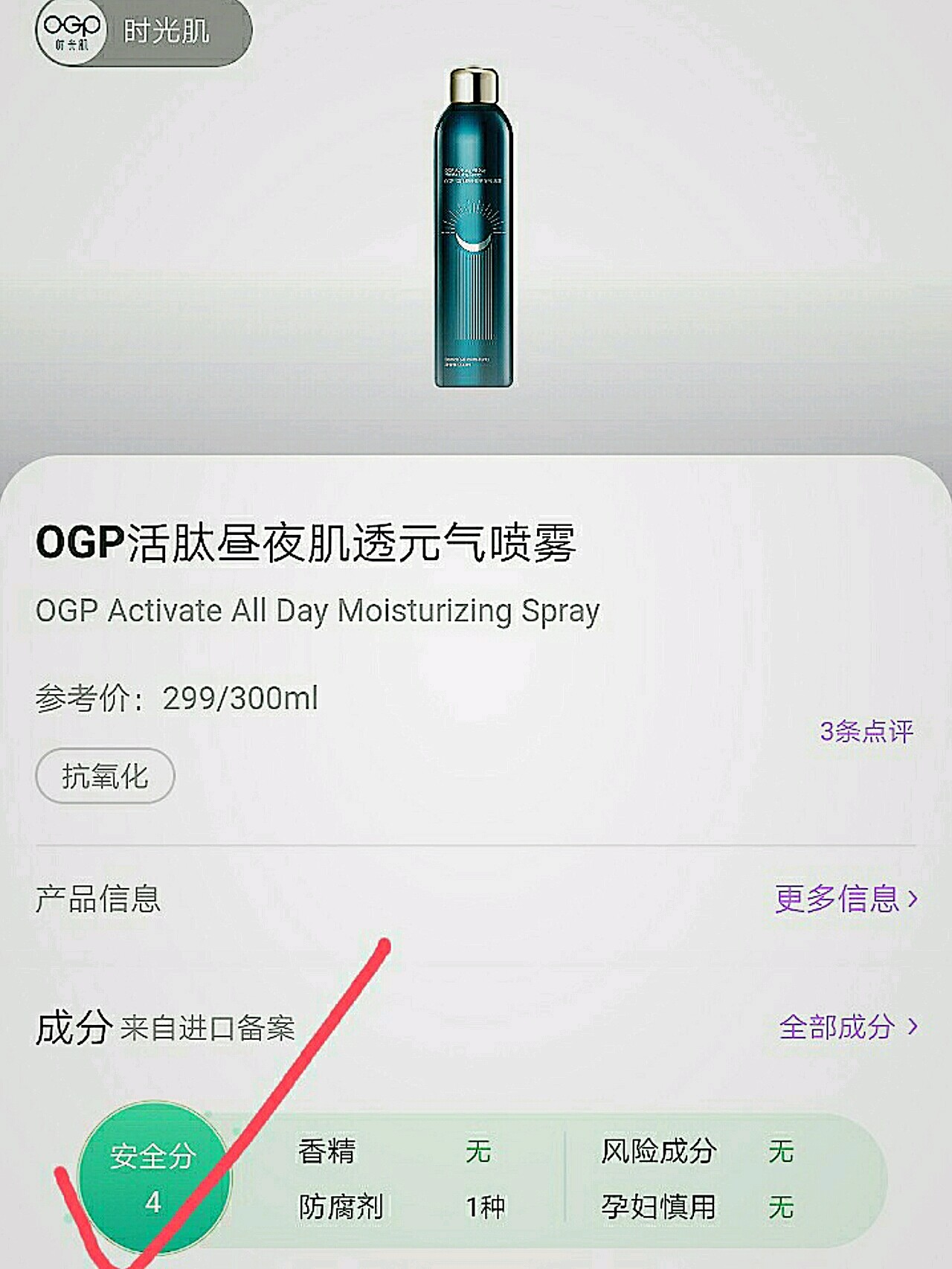View 全部成分 ingredient list
Screen dimensions: 952x1269
[848, 1027]
